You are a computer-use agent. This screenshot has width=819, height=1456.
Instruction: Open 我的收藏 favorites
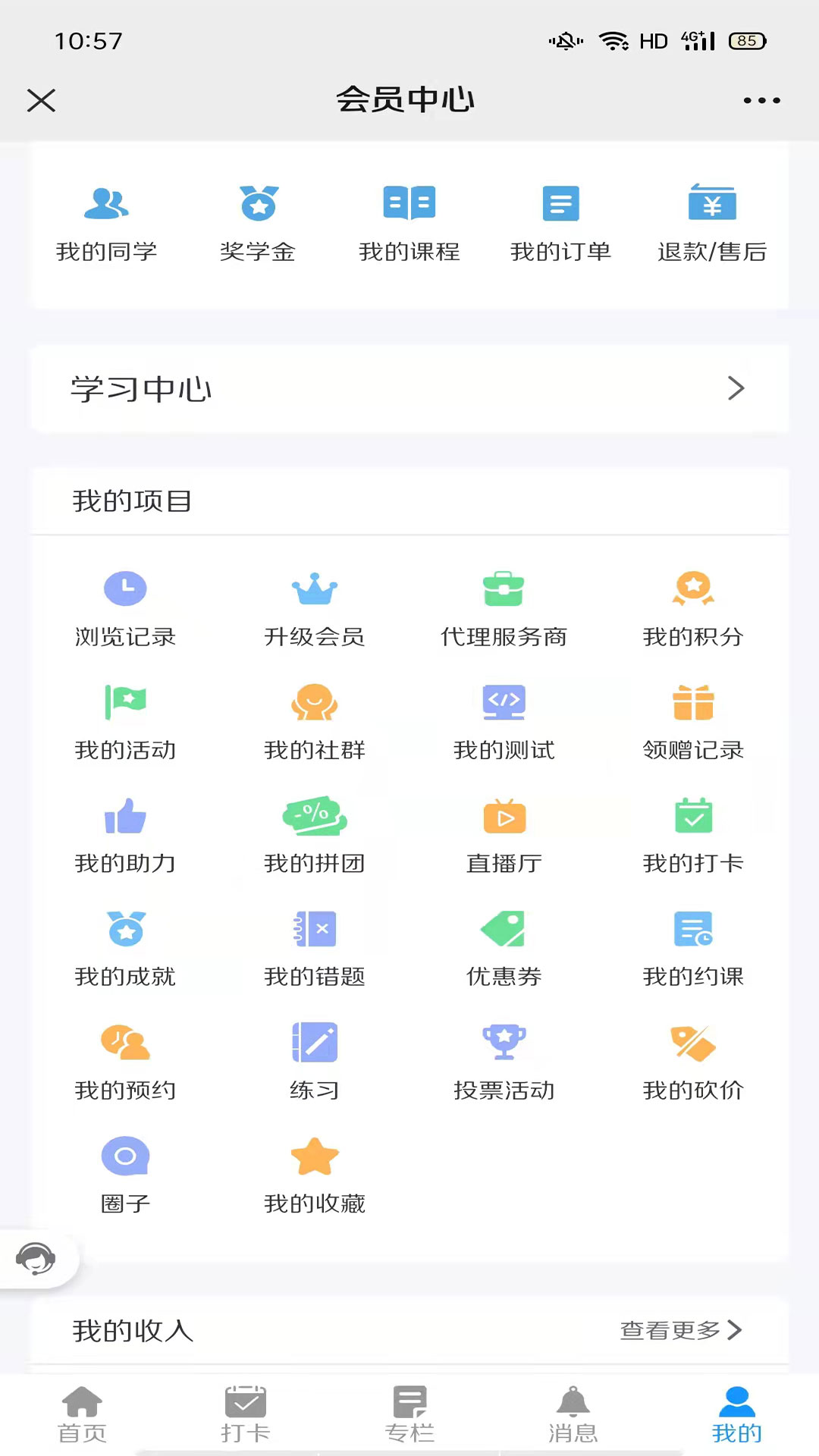click(315, 1175)
